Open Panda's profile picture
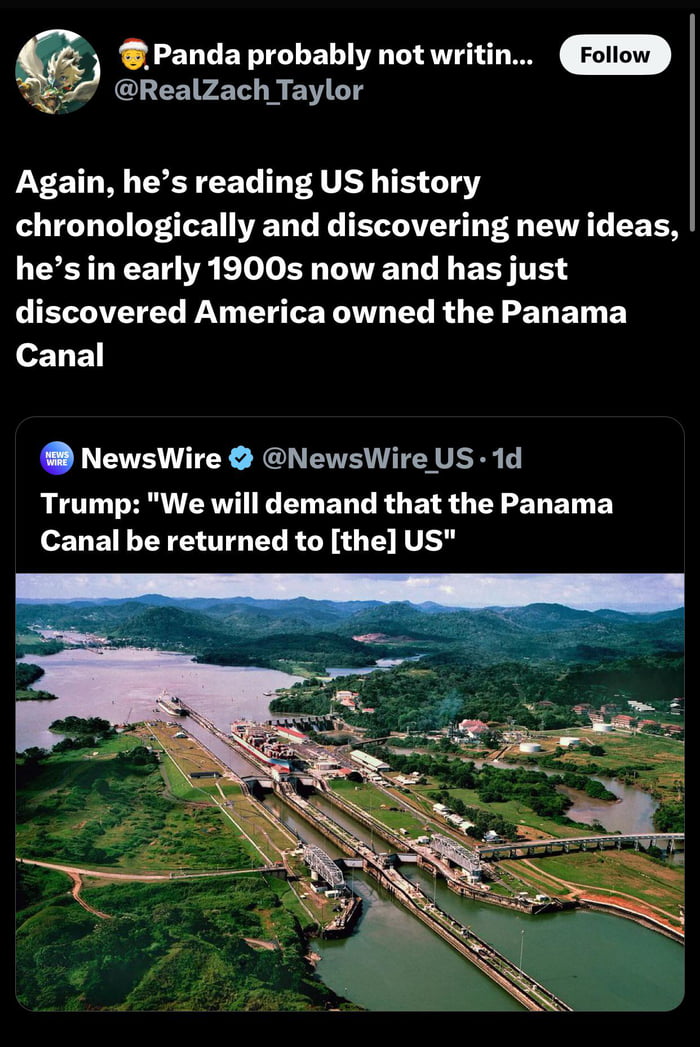The width and height of the screenshot is (700, 1047). pyautogui.click(x=57, y=71)
